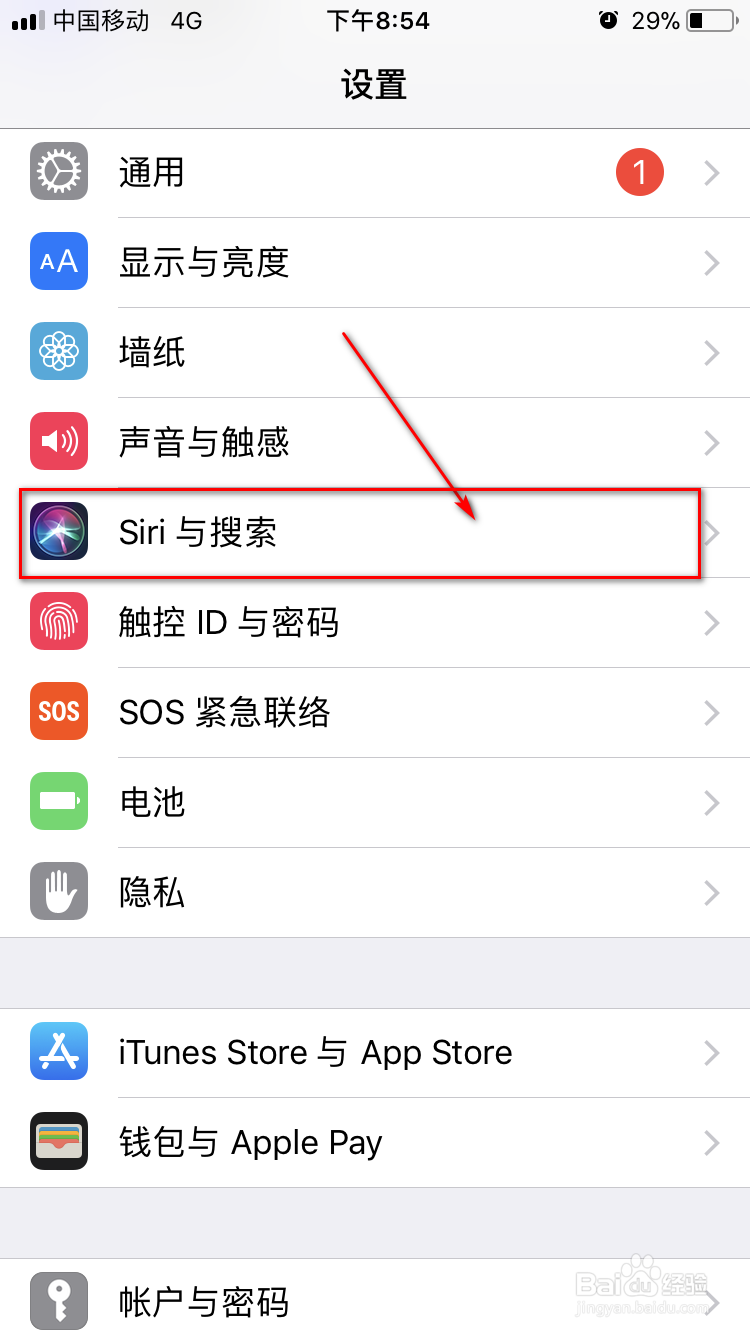Open the 隐私 row via its chevron

(x=711, y=892)
